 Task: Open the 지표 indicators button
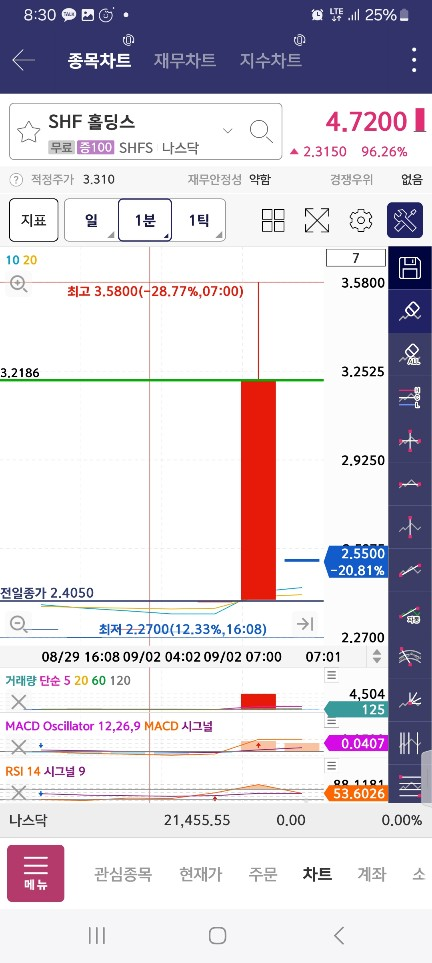pos(34,220)
